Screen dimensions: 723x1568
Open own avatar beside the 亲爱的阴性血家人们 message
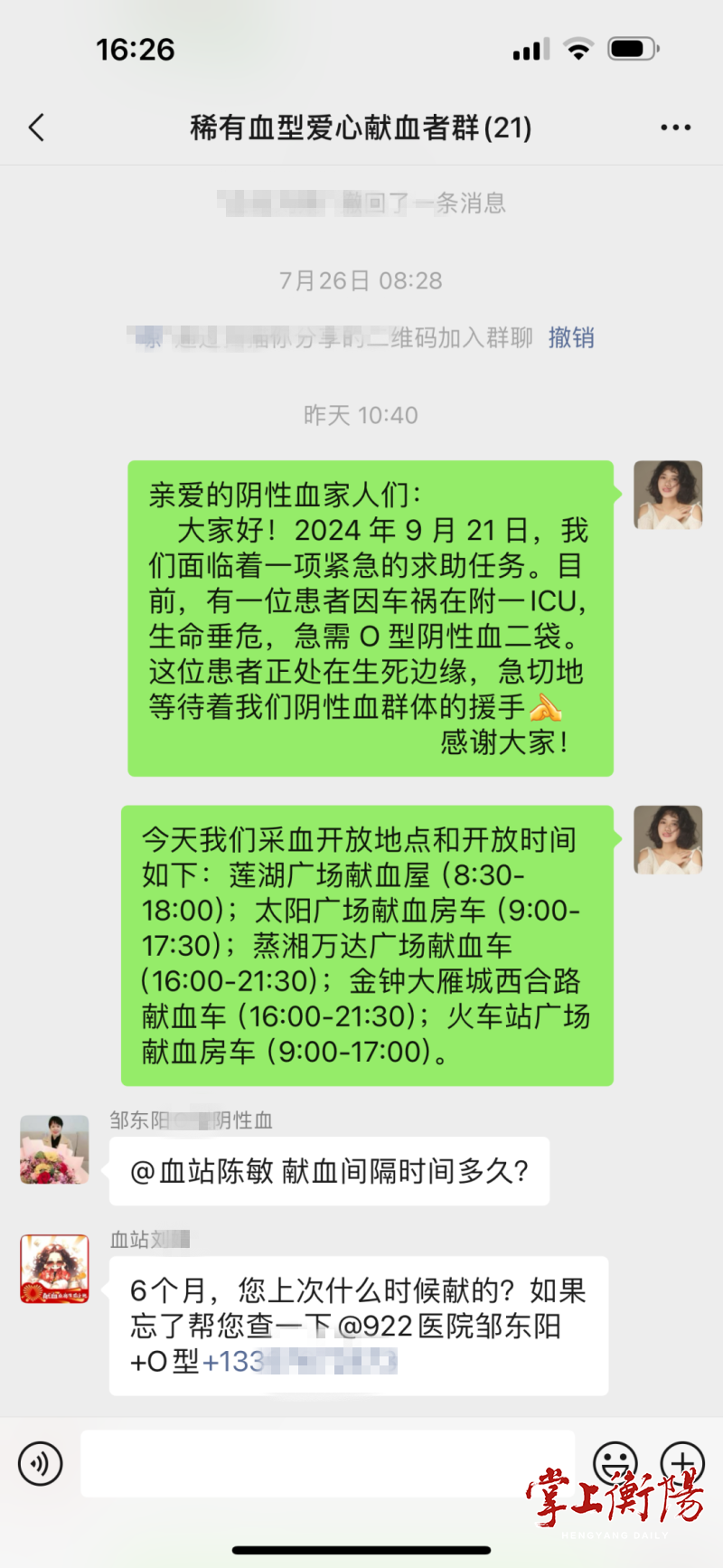pyautogui.click(x=668, y=495)
